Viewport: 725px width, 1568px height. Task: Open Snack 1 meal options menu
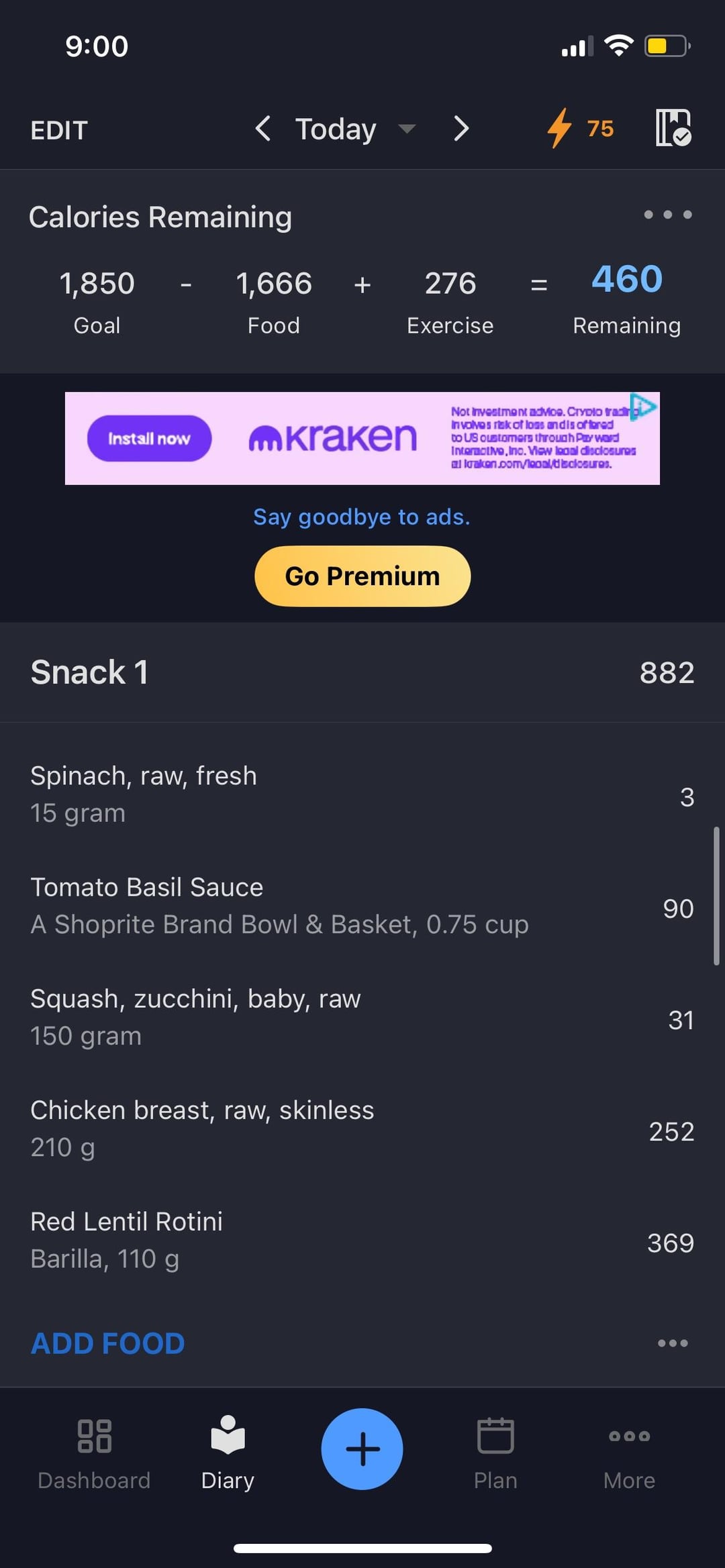click(x=673, y=1343)
